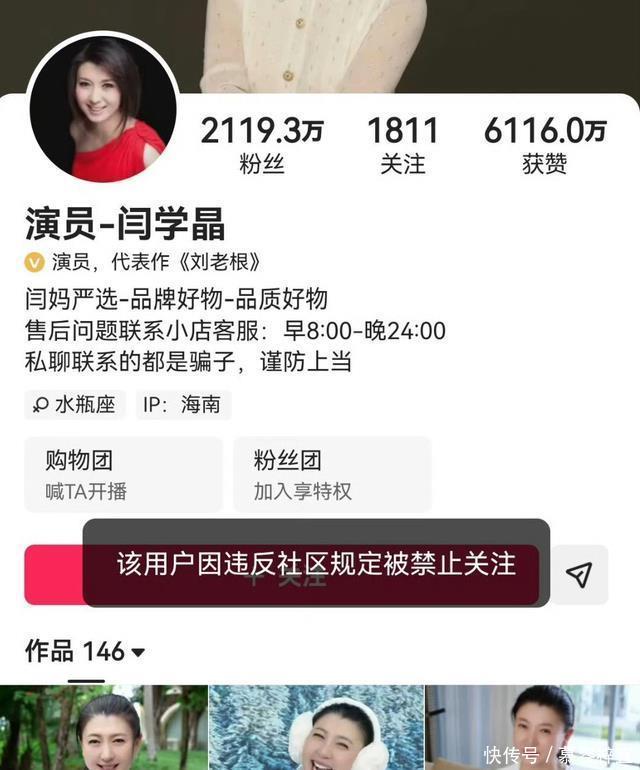The height and width of the screenshot is (770, 640).
Task: Join the 粉丝团 fan group
Action: [x=332, y=474]
